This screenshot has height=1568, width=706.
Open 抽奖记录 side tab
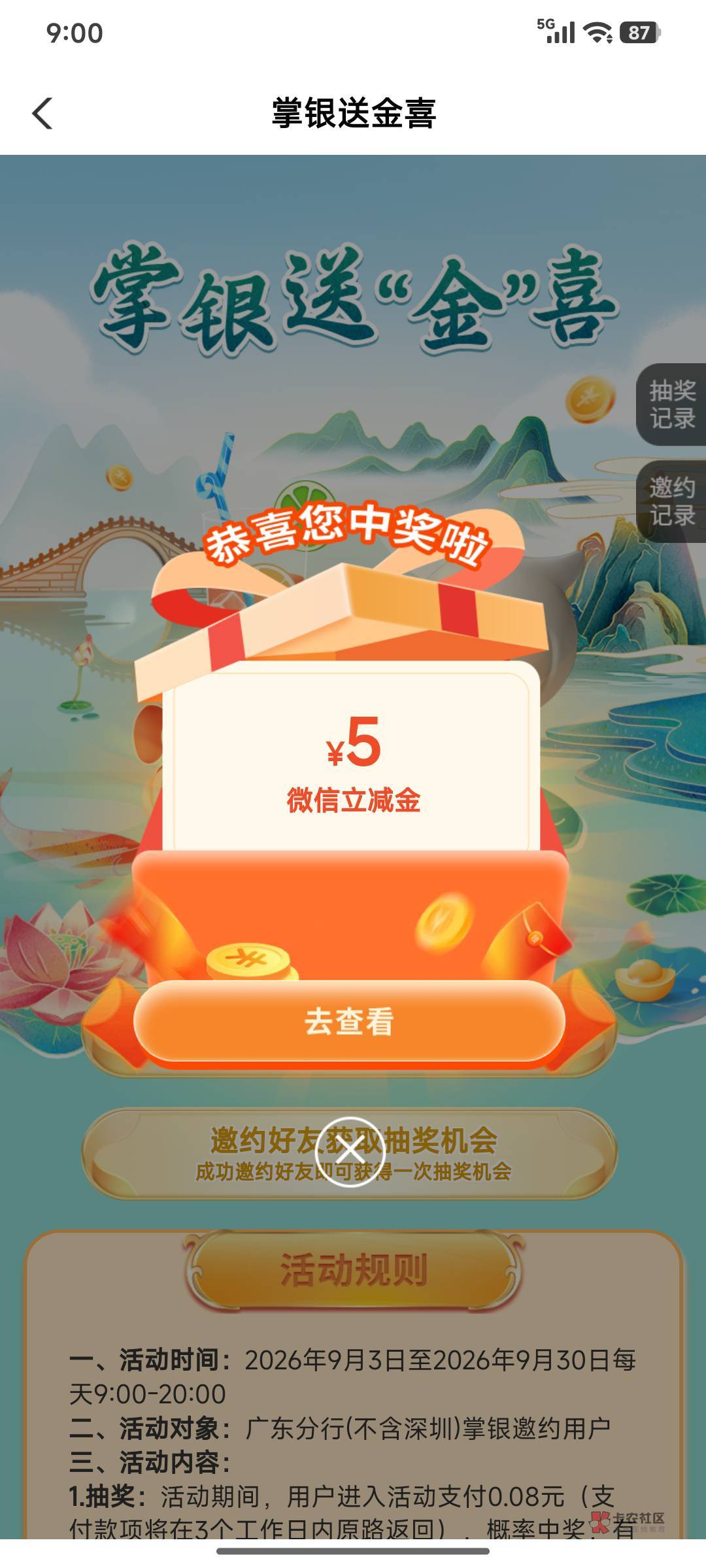pyautogui.click(x=671, y=404)
